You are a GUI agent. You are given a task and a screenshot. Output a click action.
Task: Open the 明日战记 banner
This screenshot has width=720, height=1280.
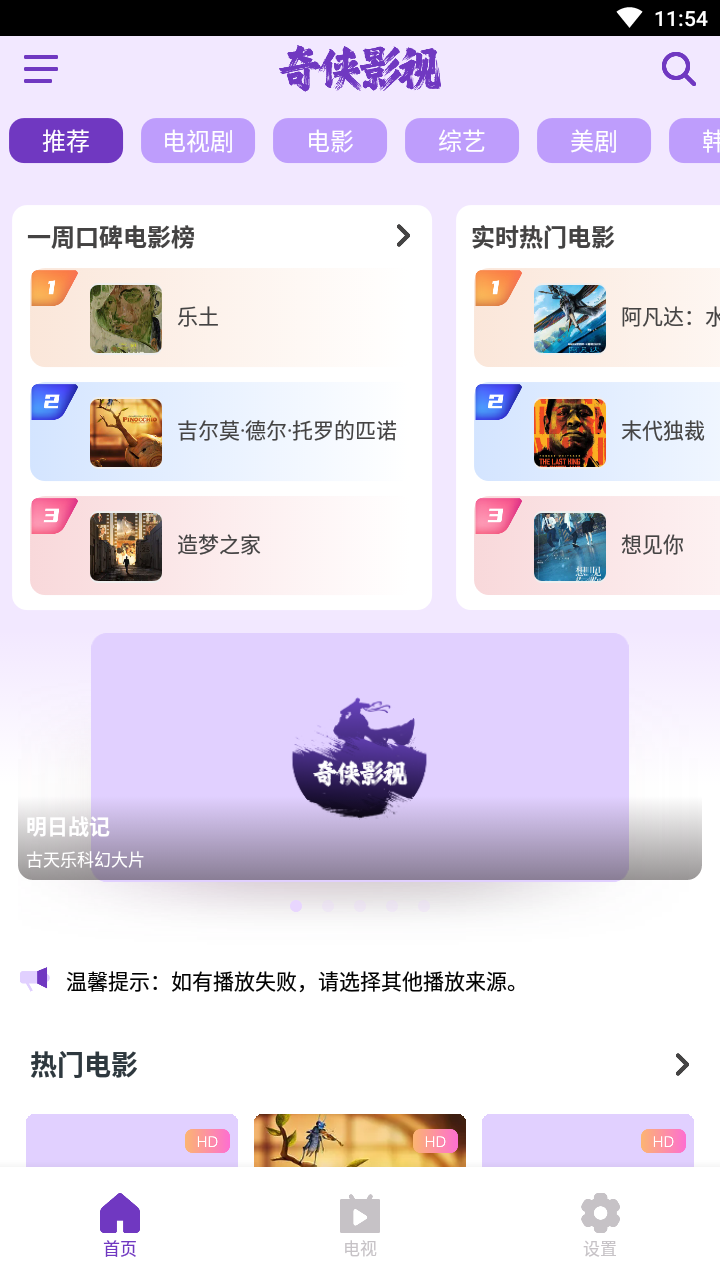360,757
